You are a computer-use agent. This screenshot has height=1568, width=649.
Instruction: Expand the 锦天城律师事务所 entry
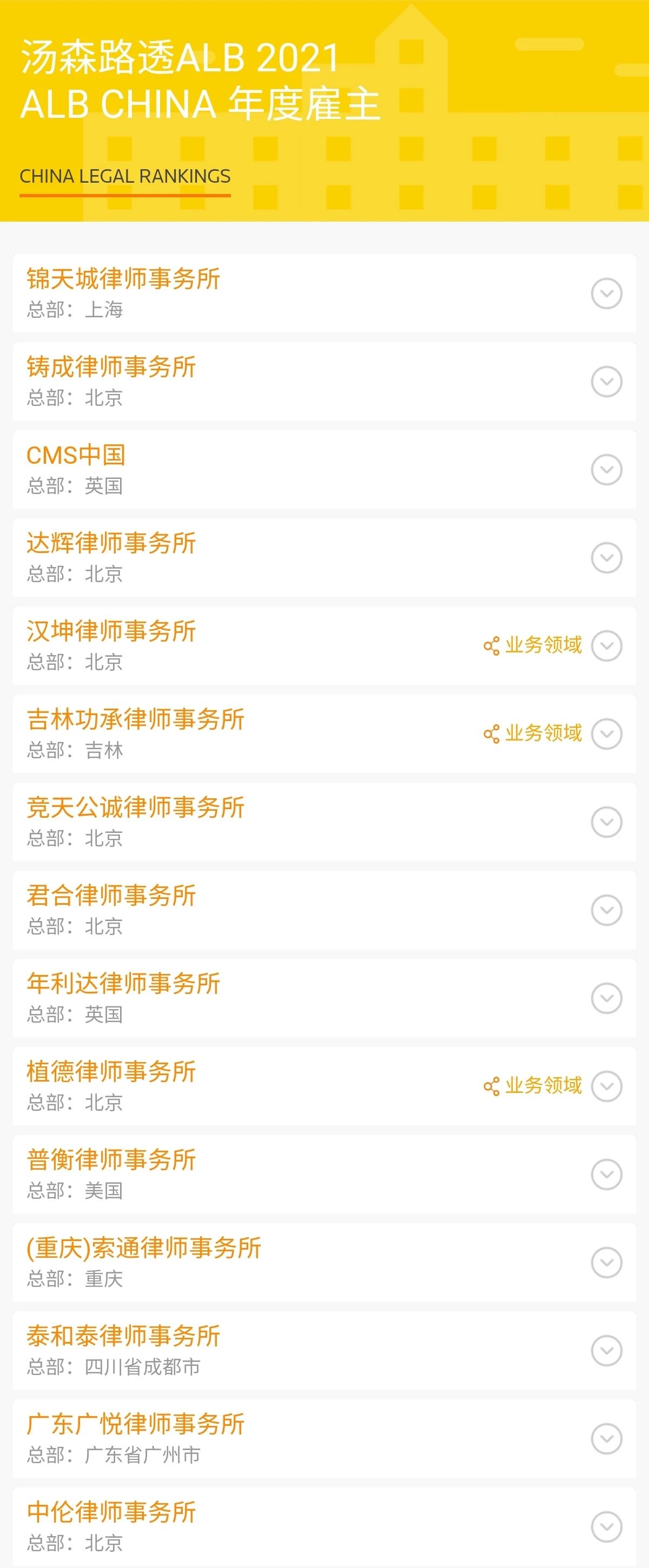[606, 293]
